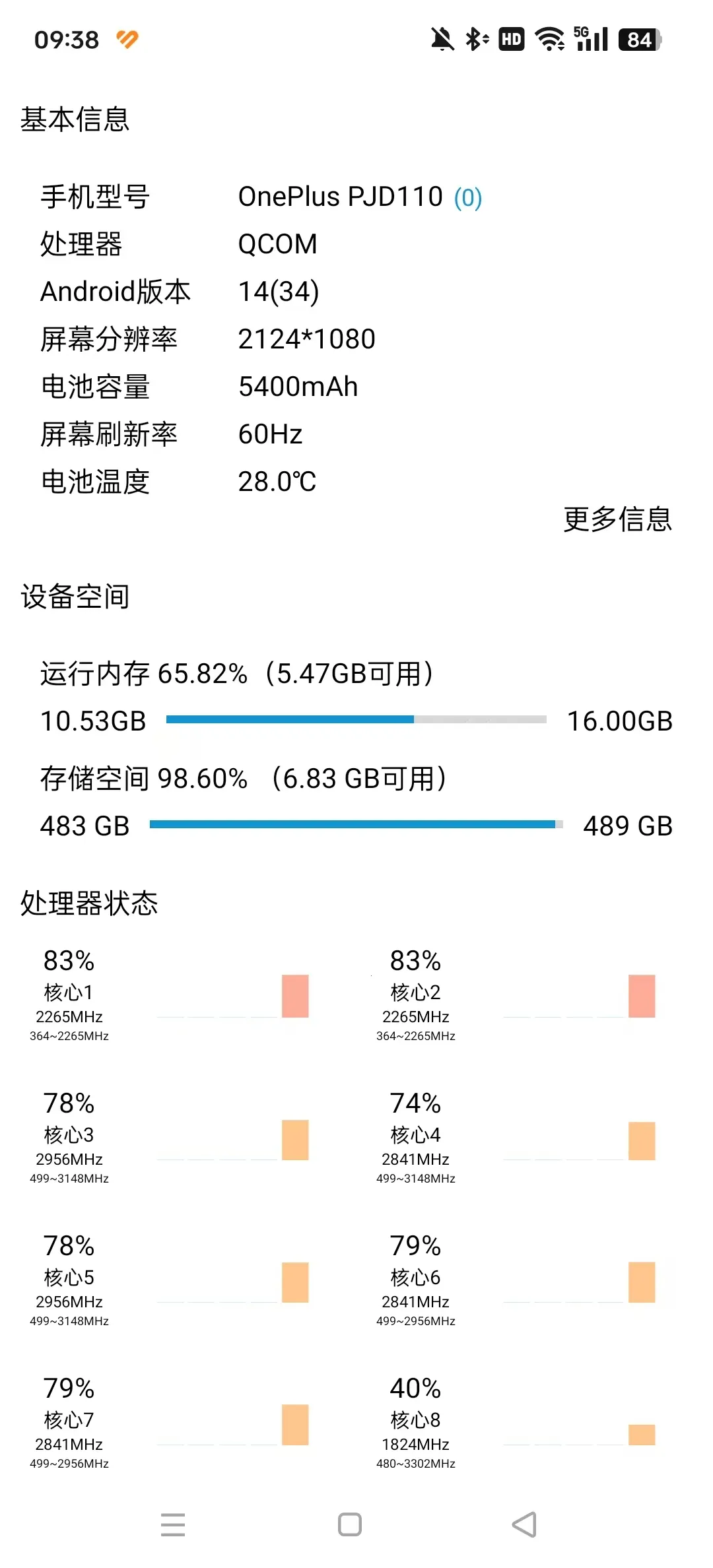Tap the (0) link beside OnePlus PJD110
The image size is (713, 1568).
pos(469,196)
